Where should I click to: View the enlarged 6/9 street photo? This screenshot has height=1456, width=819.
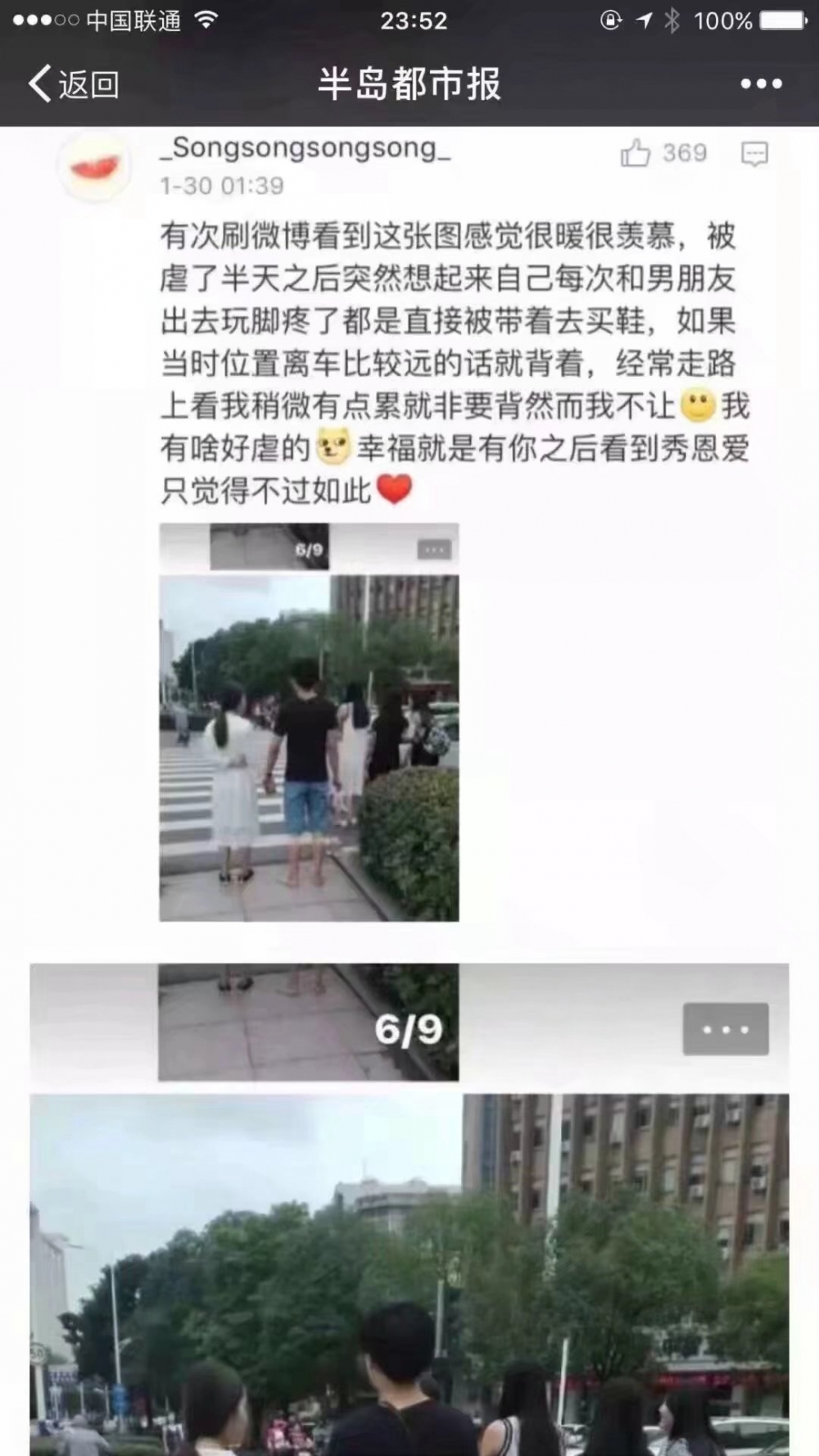click(409, 1209)
